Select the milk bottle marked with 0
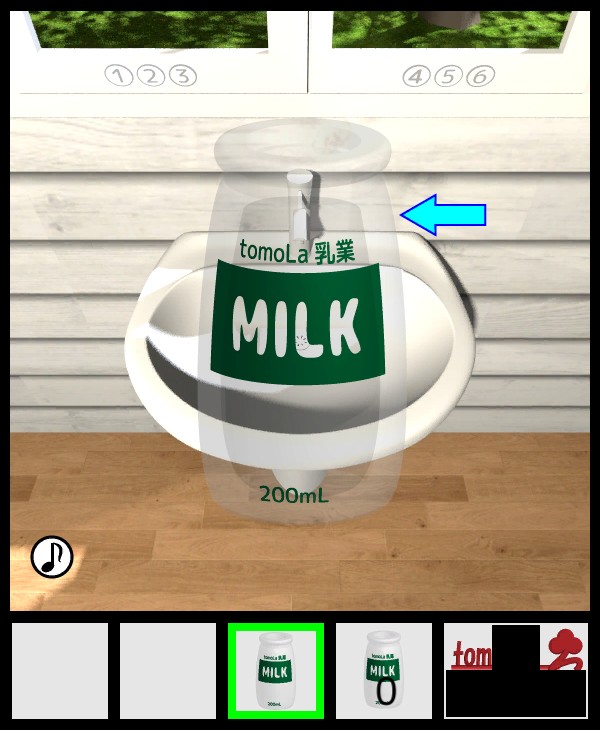This screenshot has width=600, height=730. [x=383, y=671]
